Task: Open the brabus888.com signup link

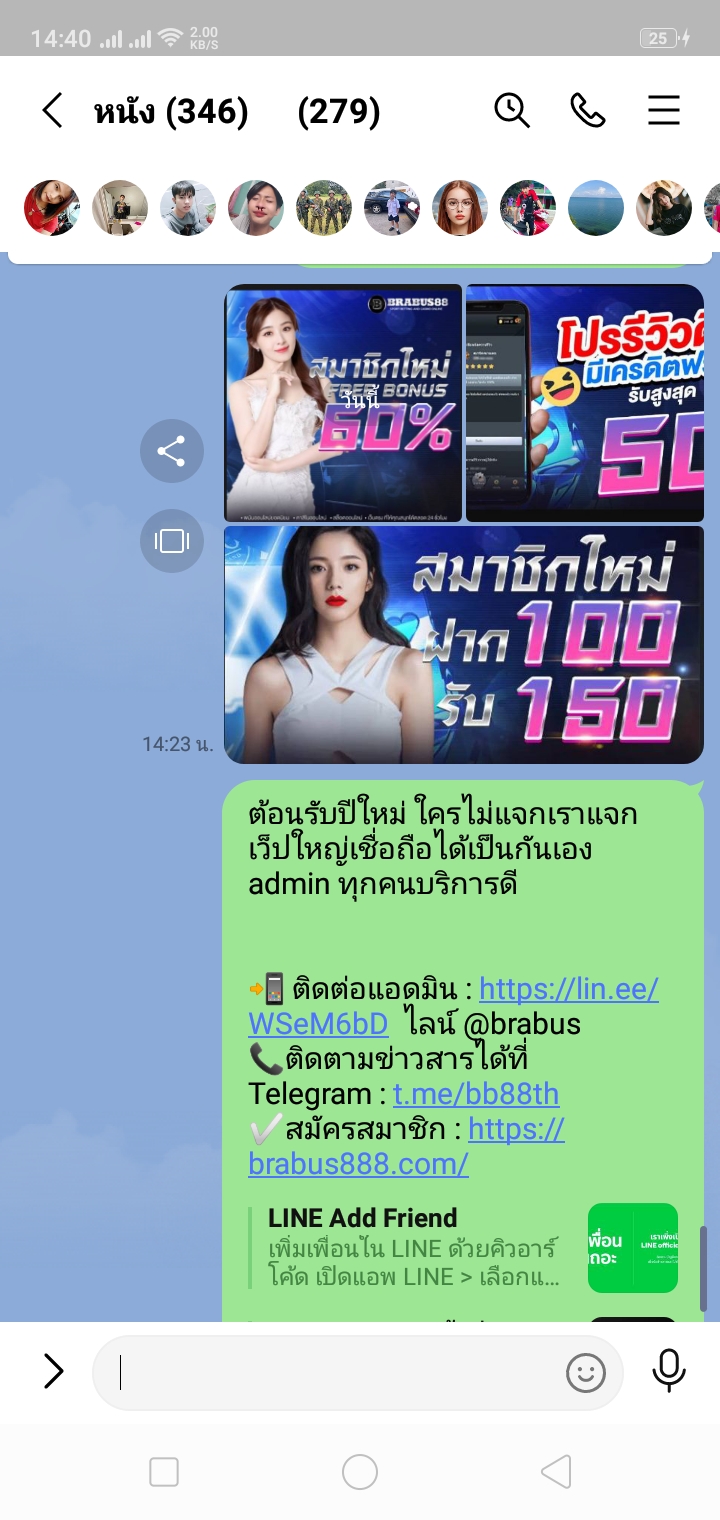Action: click(406, 1146)
